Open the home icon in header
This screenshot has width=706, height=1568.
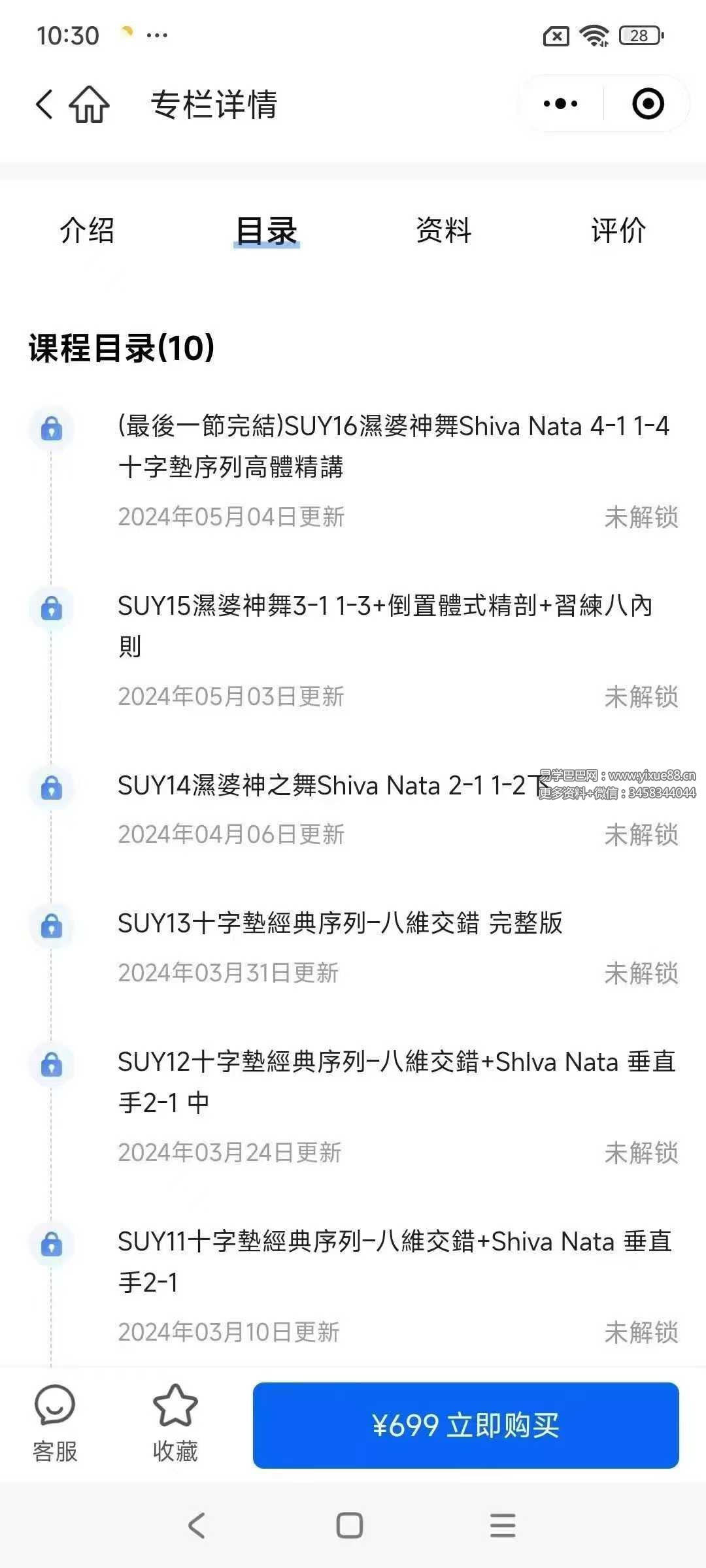[x=90, y=105]
